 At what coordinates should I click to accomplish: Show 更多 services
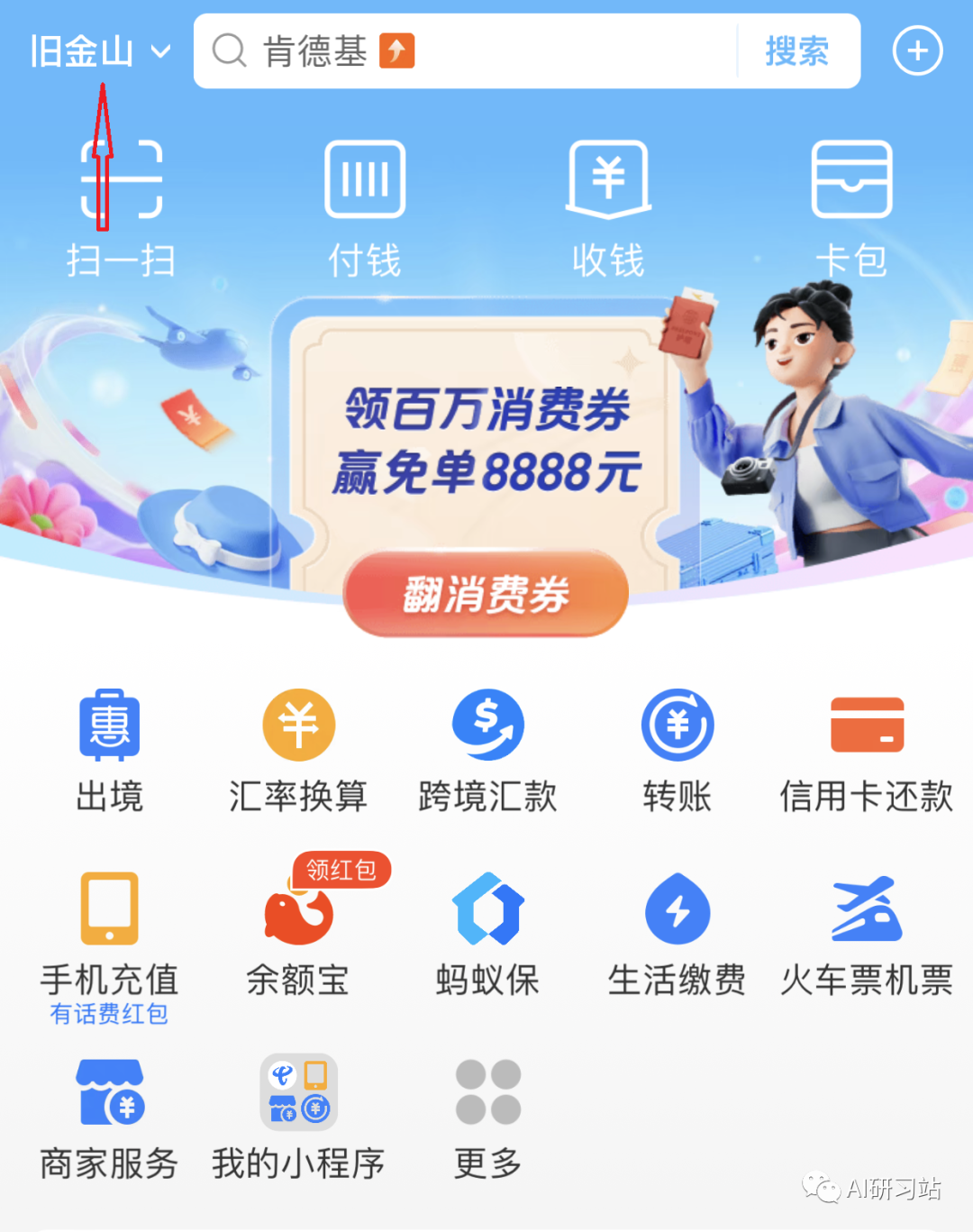coord(487,1118)
